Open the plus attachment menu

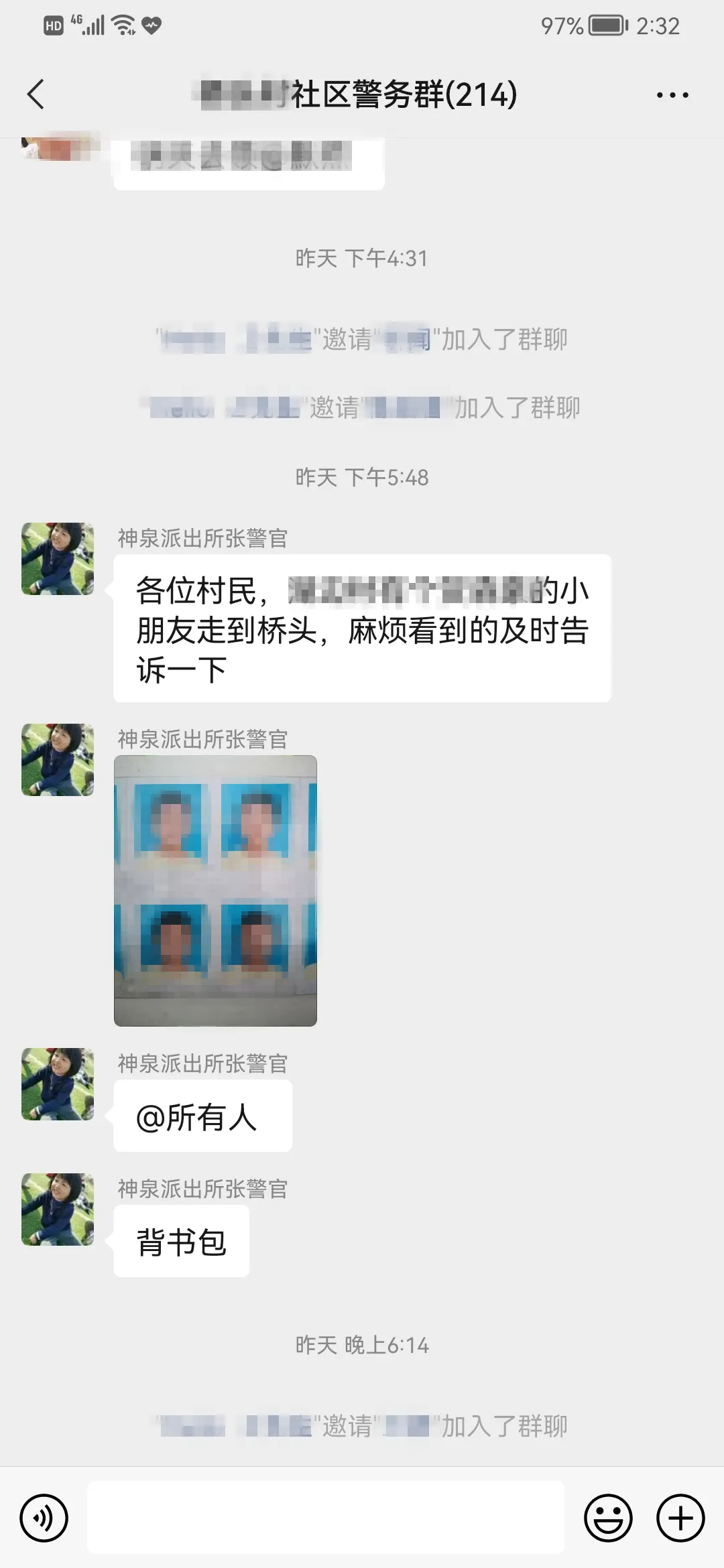pos(680,1517)
